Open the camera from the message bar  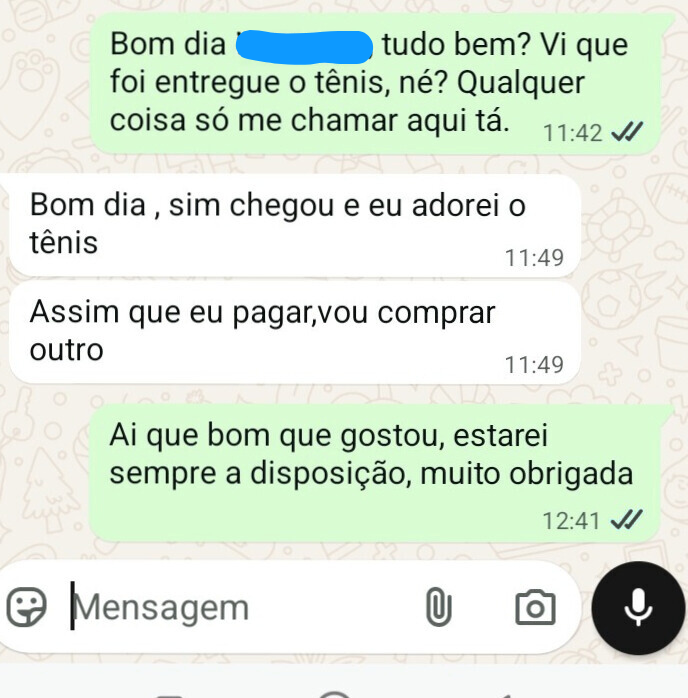coord(535,606)
